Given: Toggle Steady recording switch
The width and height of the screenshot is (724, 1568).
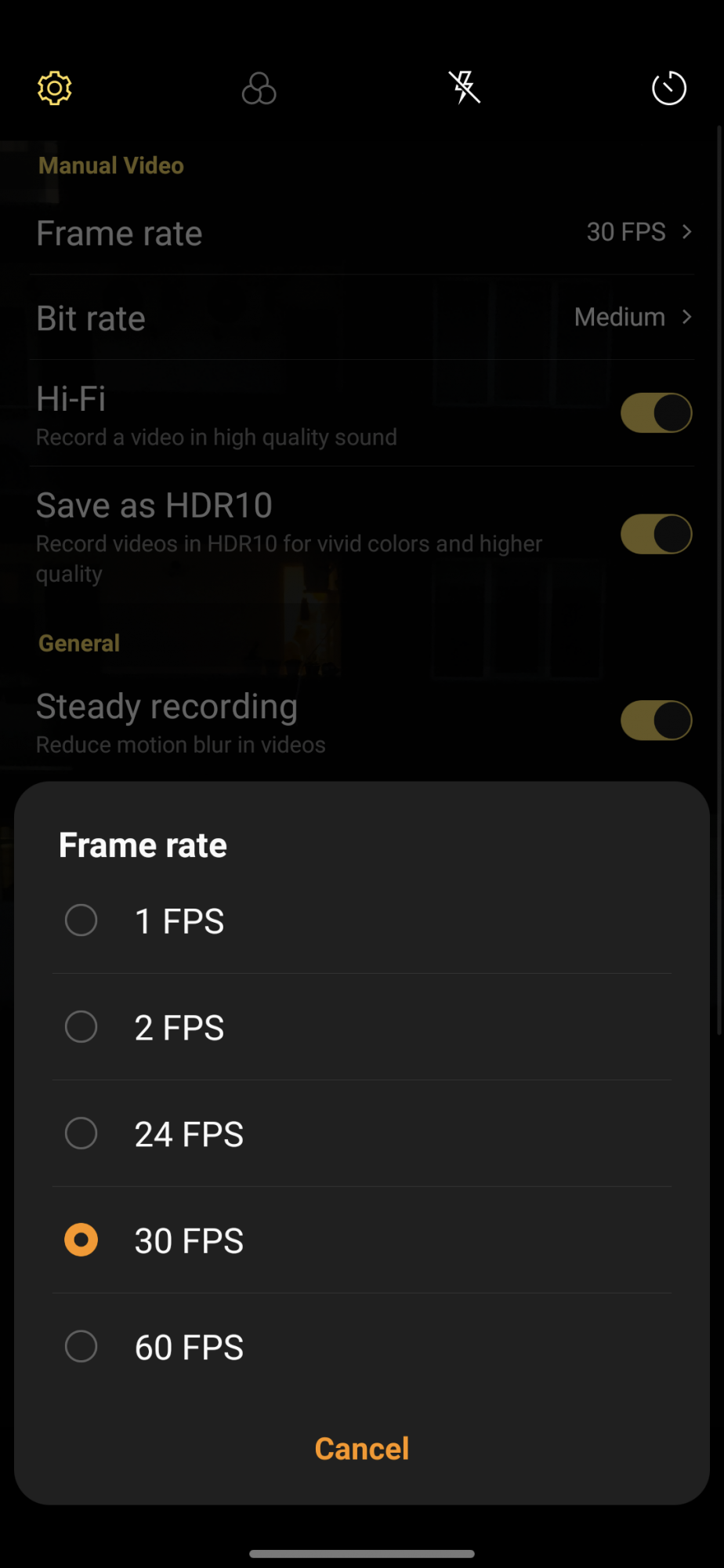Looking at the screenshot, I should [657, 720].
